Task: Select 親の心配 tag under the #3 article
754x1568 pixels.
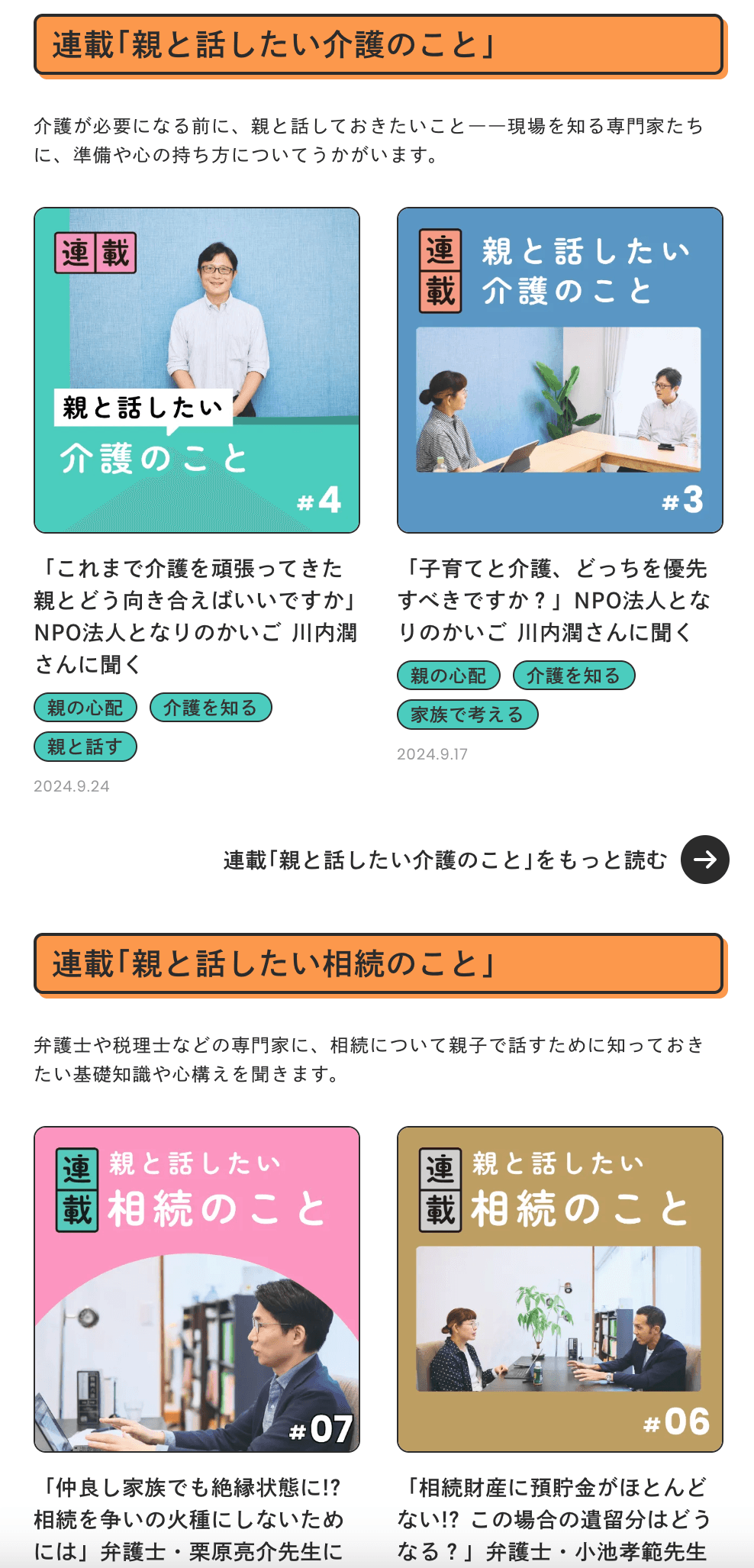Action: [449, 676]
